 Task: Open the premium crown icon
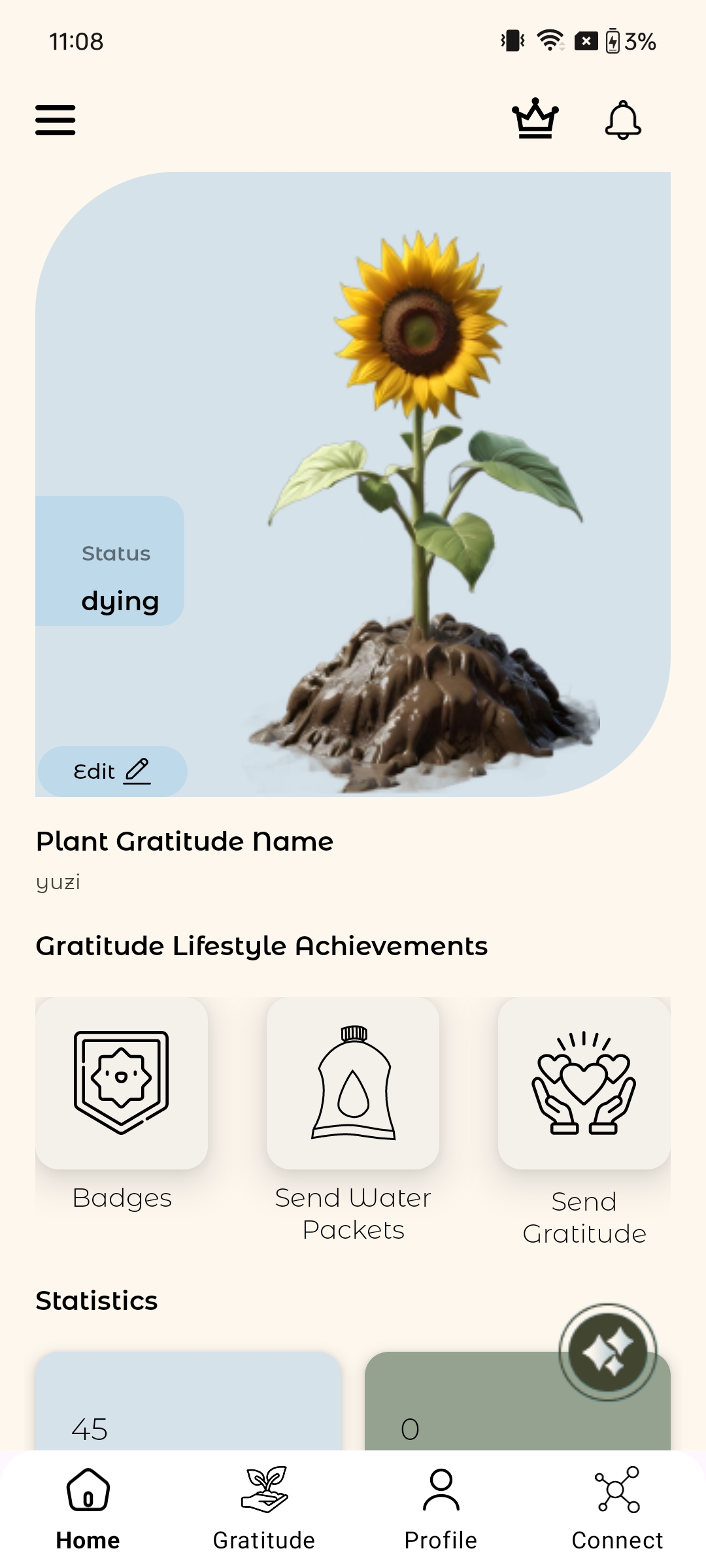tap(535, 119)
